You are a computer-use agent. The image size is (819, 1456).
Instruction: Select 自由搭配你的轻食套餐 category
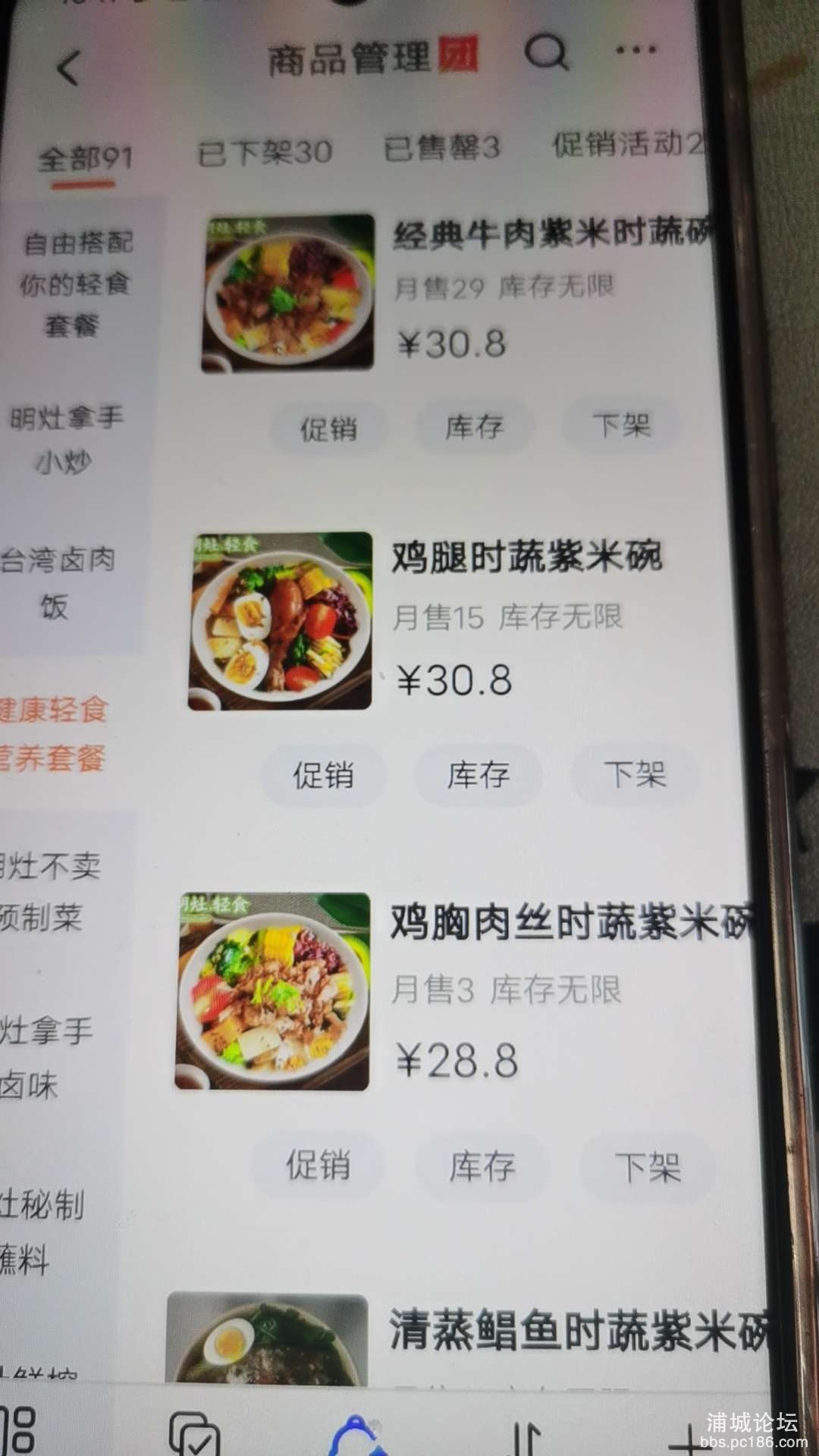(x=76, y=284)
